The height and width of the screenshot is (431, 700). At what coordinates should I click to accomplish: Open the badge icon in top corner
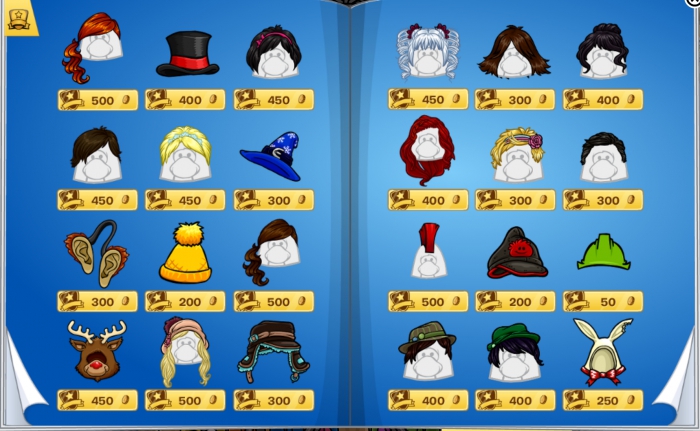click(x=19, y=18)
